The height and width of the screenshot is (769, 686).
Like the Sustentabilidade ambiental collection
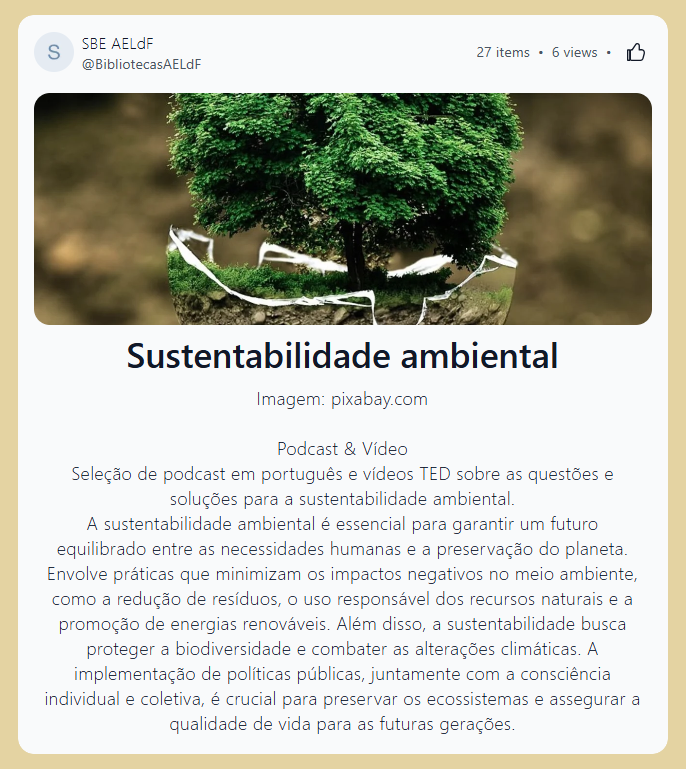636,53
